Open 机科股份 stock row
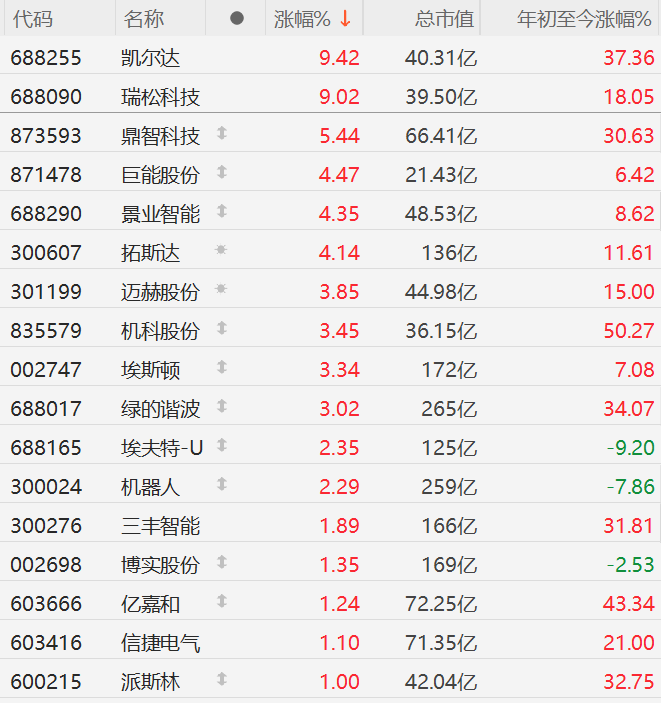Viewport: 661px width, 703px height. (160, 331)
